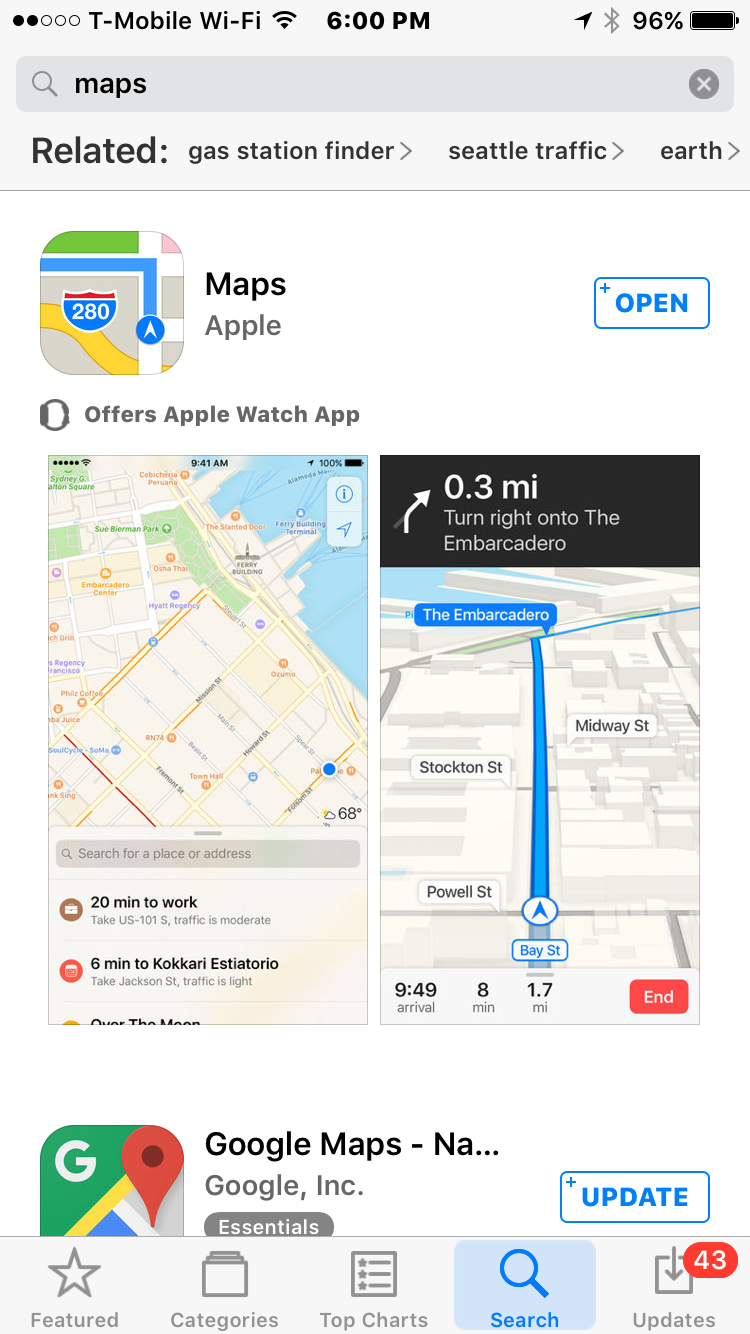Switch to the Categories tab
This screenshot has height=1334, width=750.
pyautogui.click(x=224, y=1288)
